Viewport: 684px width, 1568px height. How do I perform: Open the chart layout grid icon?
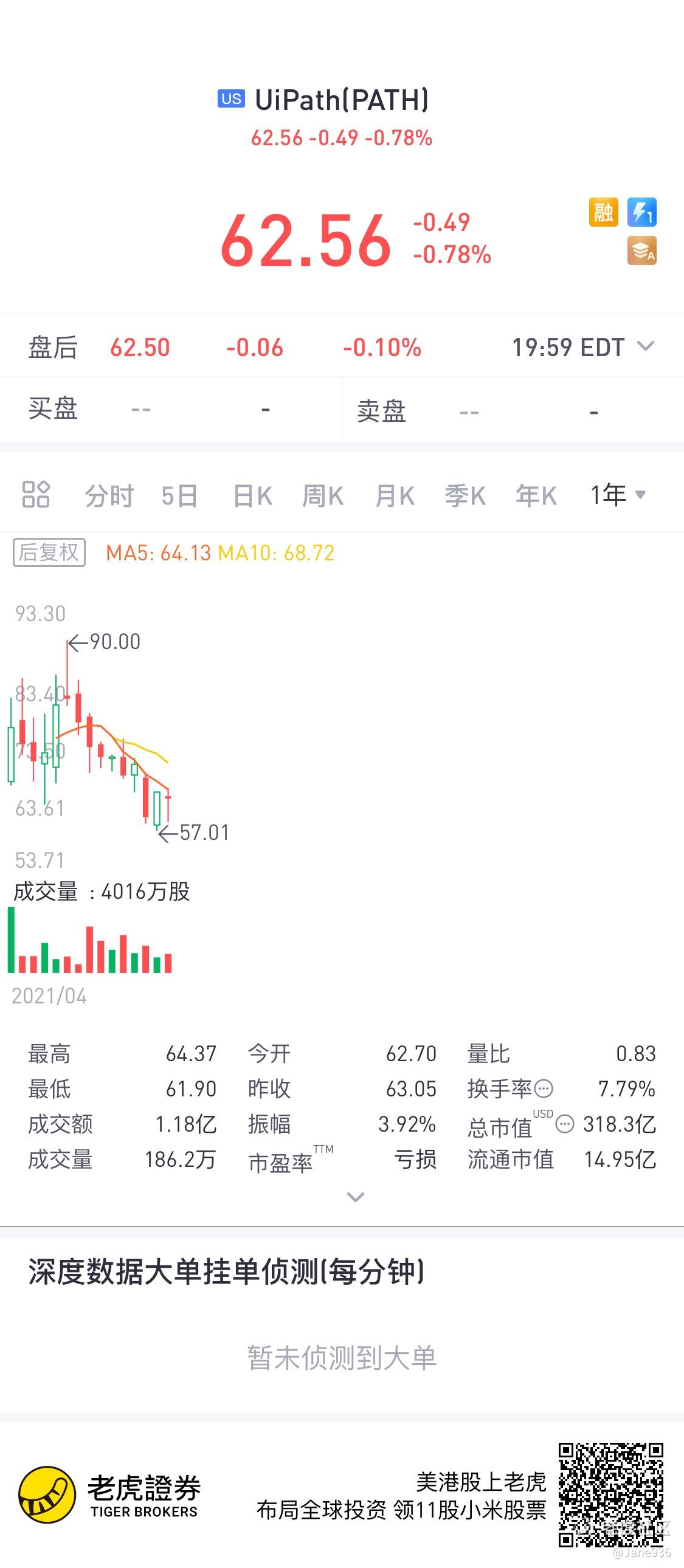[x=35, y=494]
